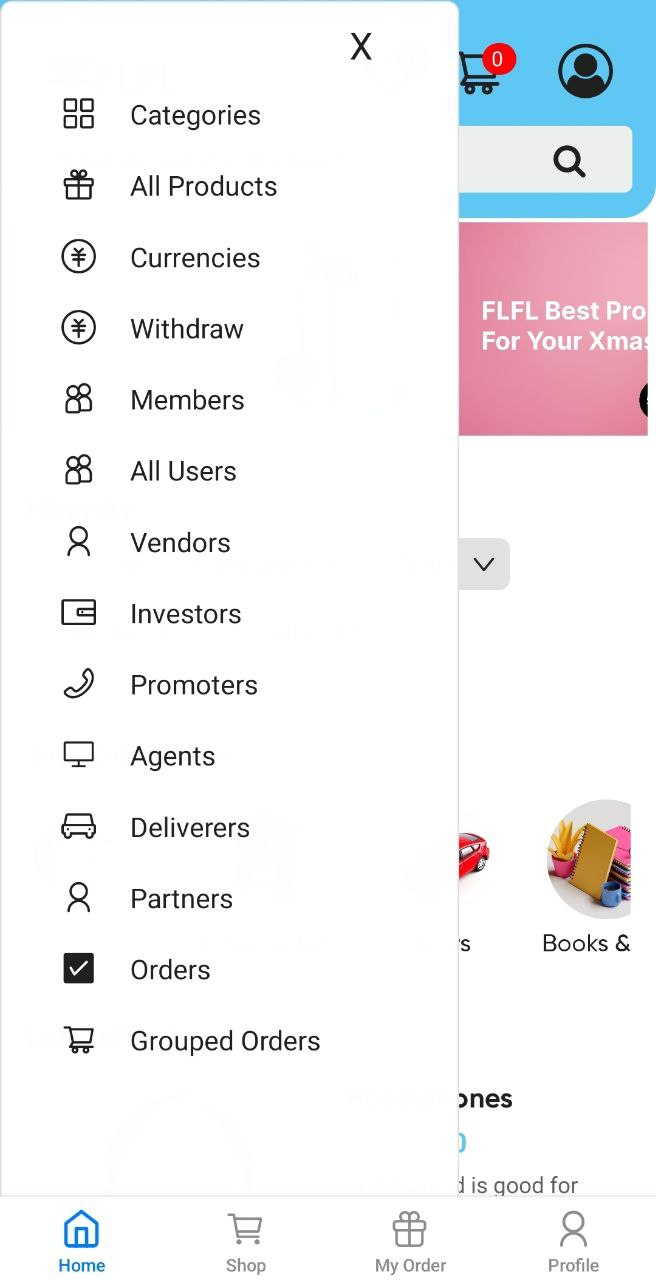
Task: Open Investors
Action: [x=229, y=614]
